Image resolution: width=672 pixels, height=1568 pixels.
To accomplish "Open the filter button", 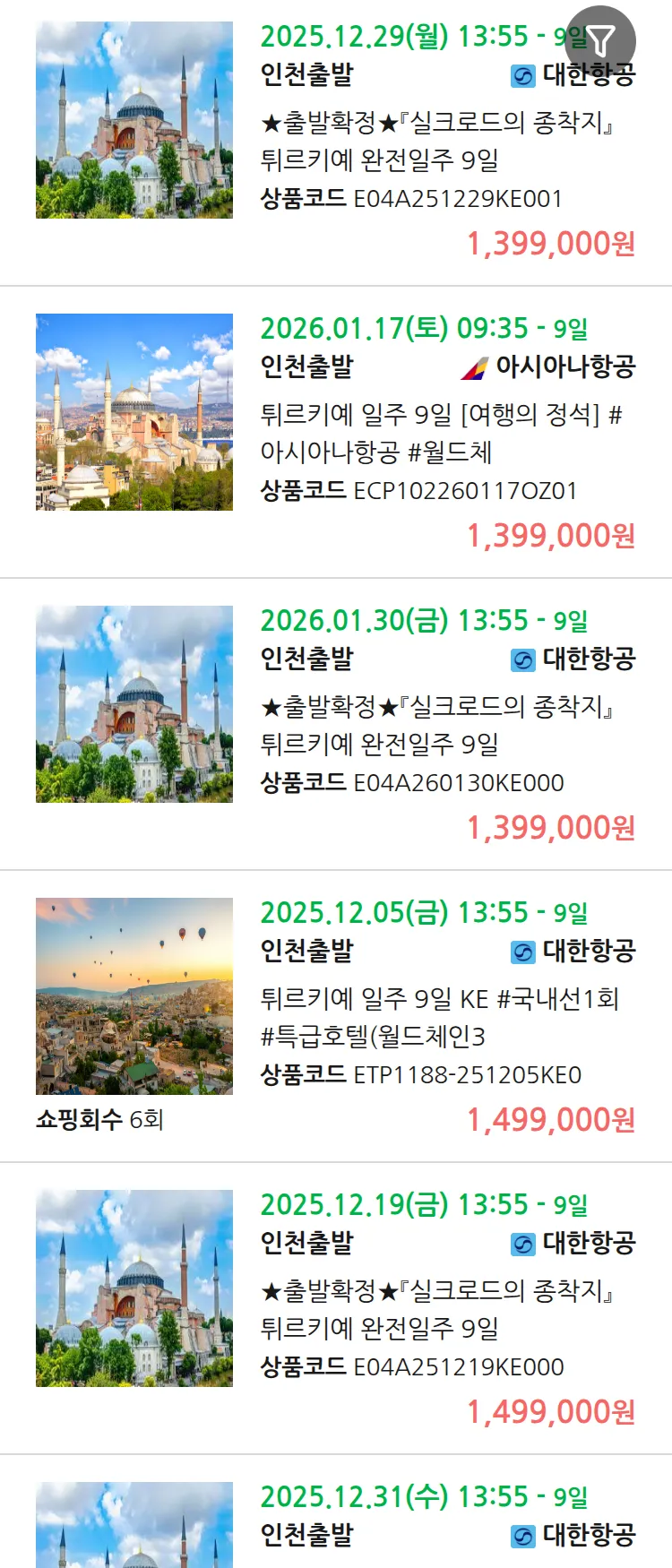I will click(x=601, y=40).
